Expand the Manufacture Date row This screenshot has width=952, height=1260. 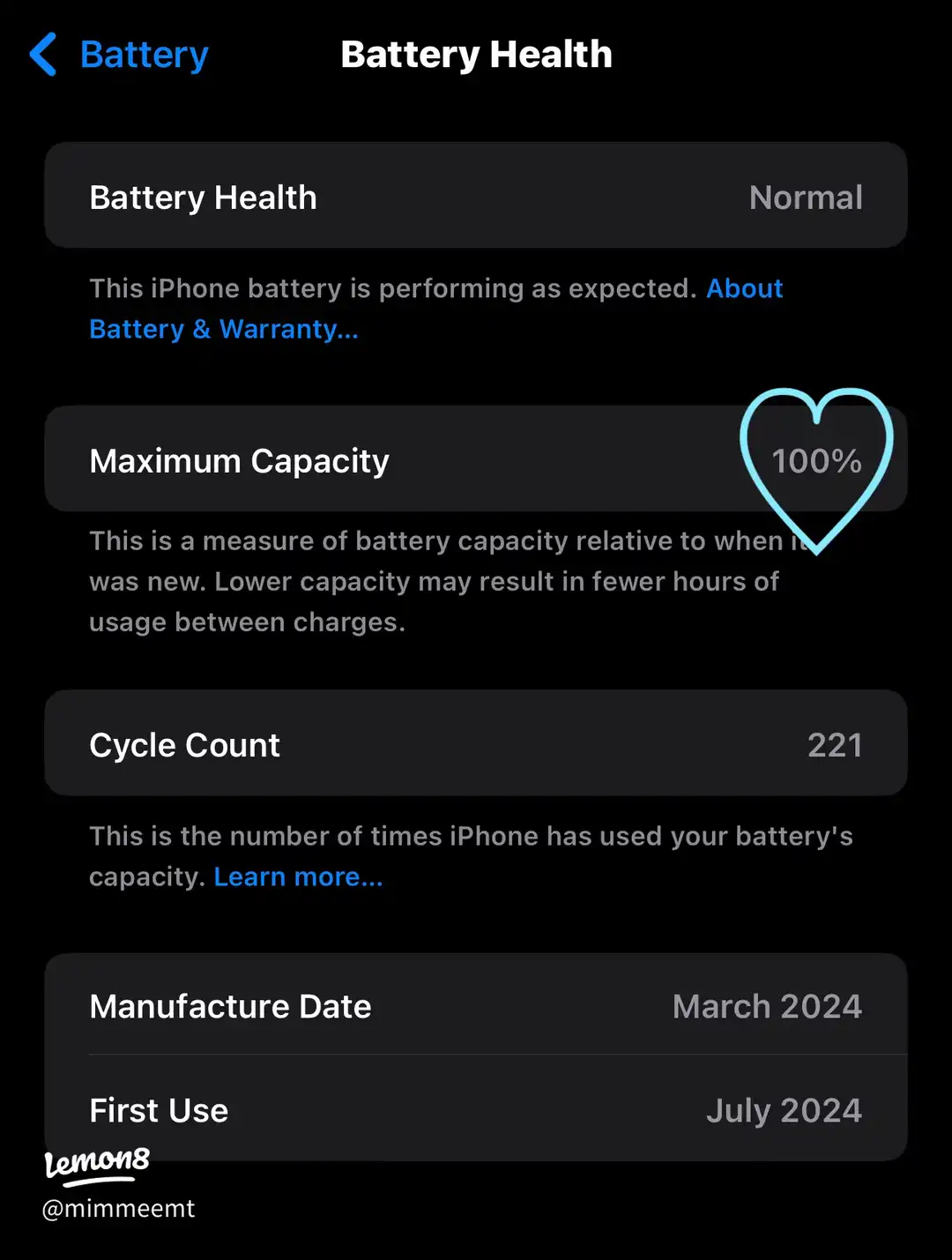coord(476,1005)
